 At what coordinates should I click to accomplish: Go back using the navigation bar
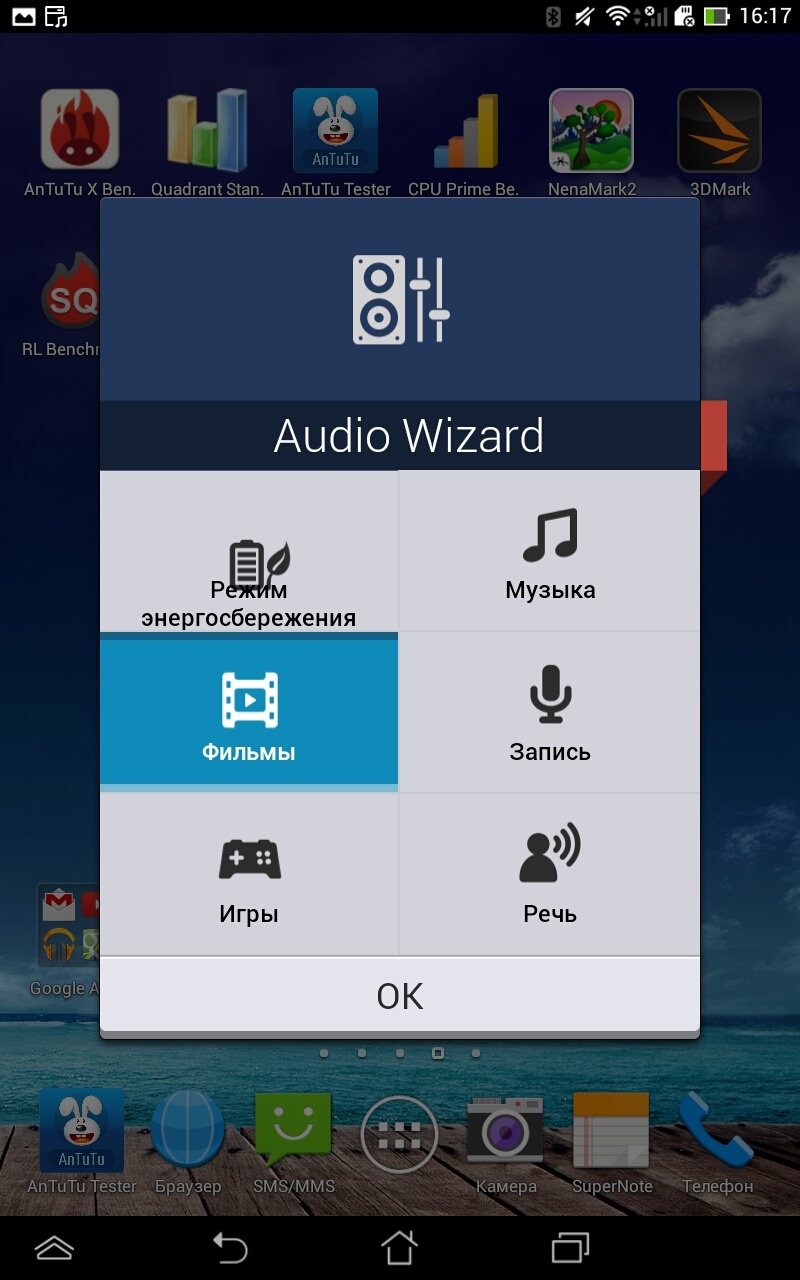pyautogui.click(x=229, y=1247)
